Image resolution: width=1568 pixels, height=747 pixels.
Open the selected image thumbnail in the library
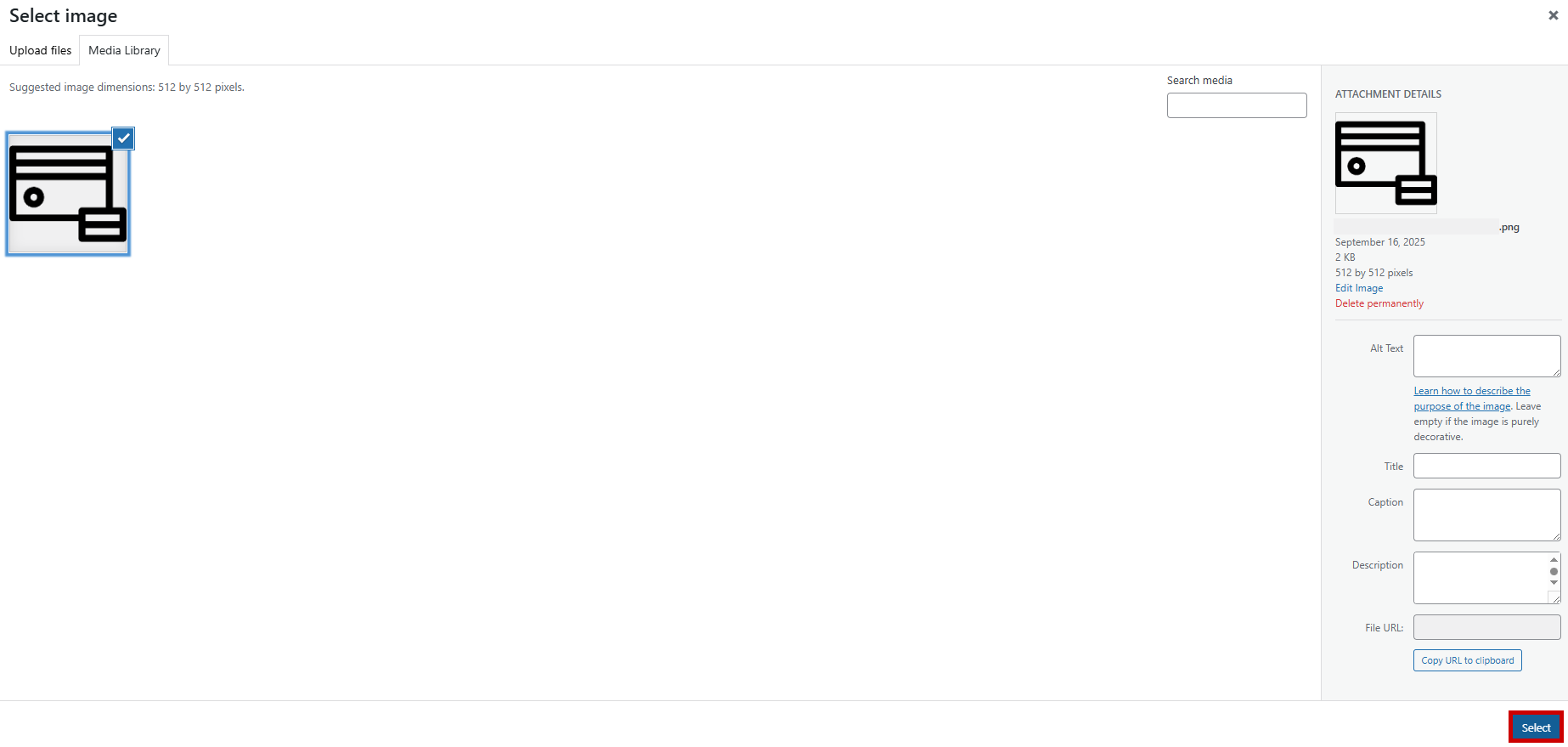[68, 194]
